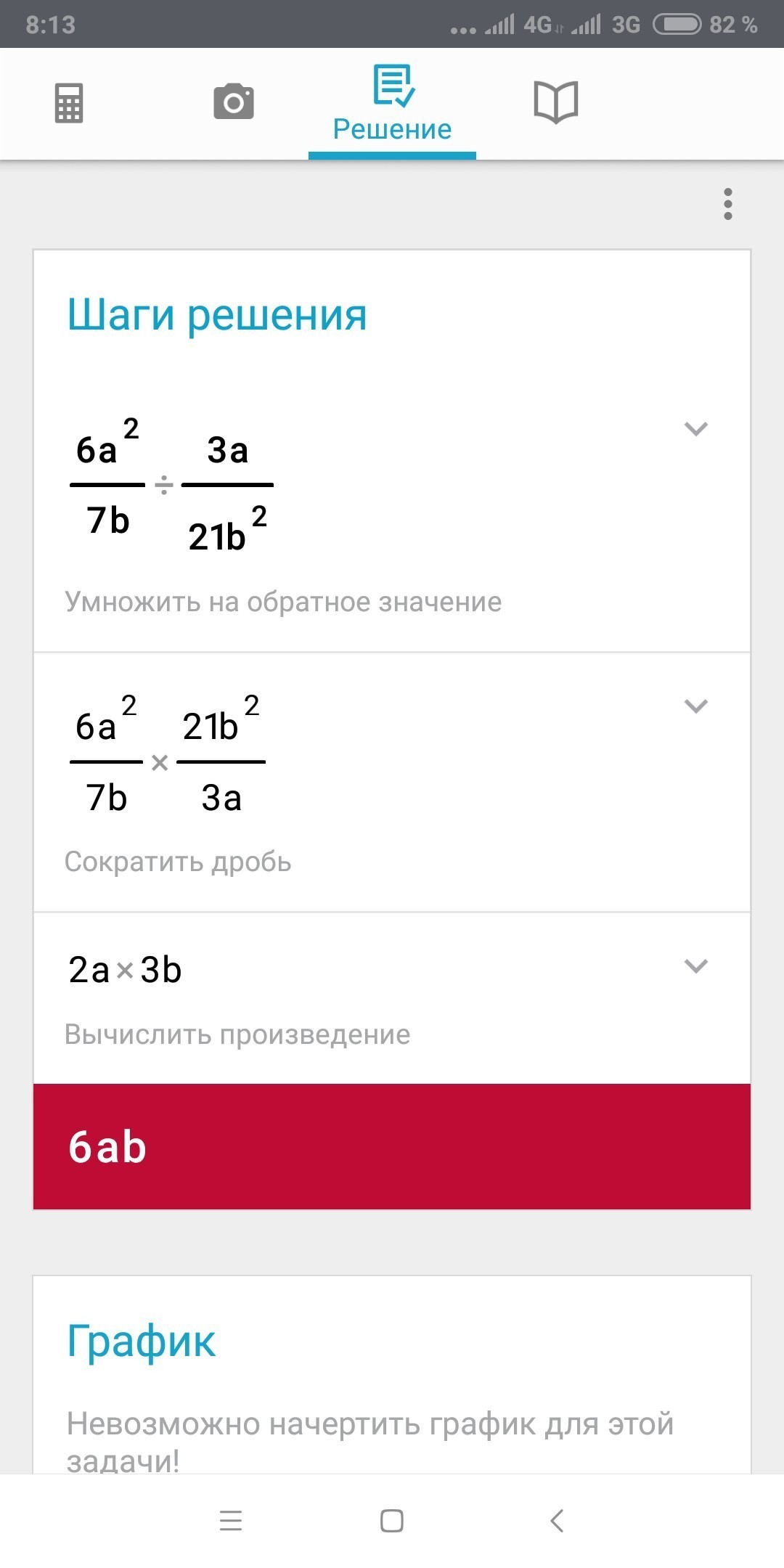Expand the 'Сократить дробь' step
Screen dimensions: 784x1568
click(695, 706)
